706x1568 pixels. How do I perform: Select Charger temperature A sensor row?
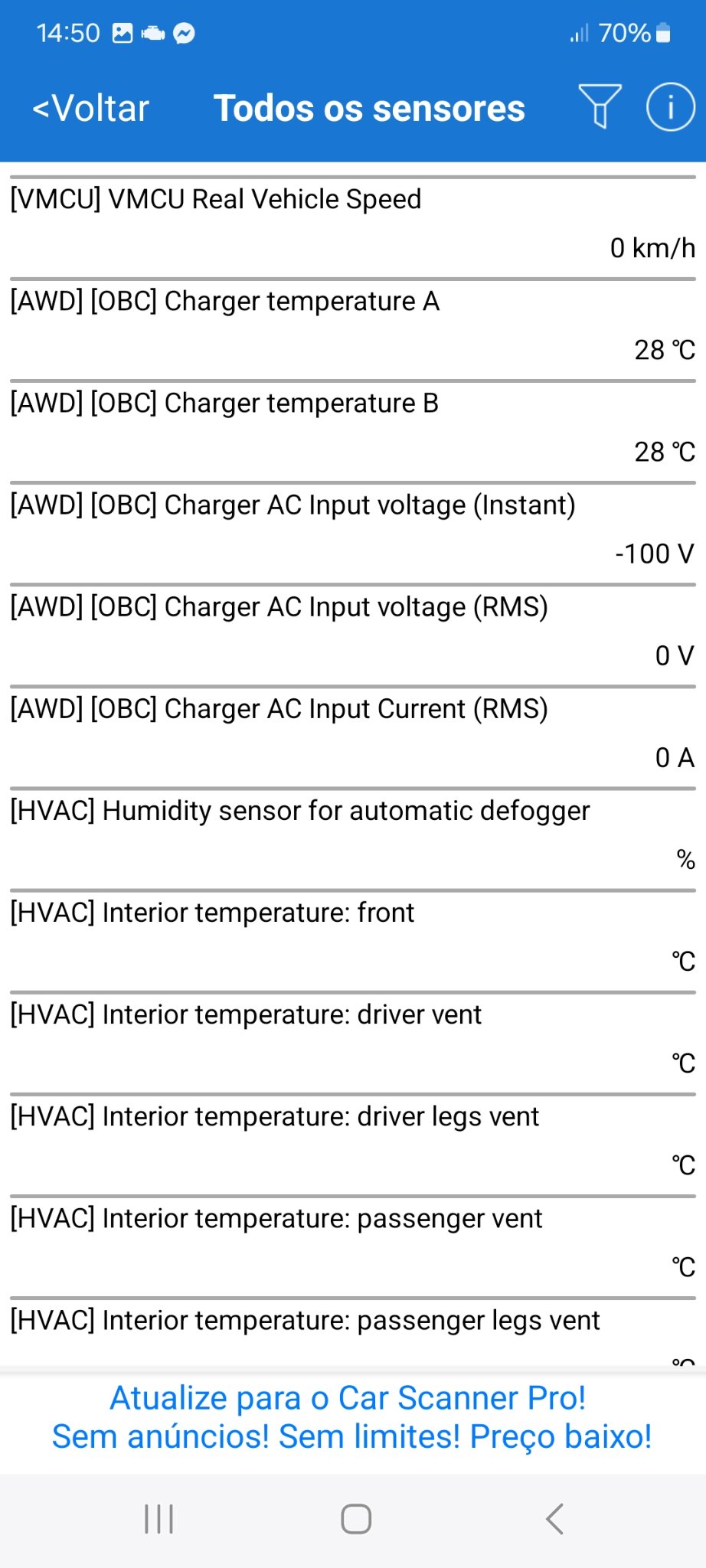[x=352, y=327]
